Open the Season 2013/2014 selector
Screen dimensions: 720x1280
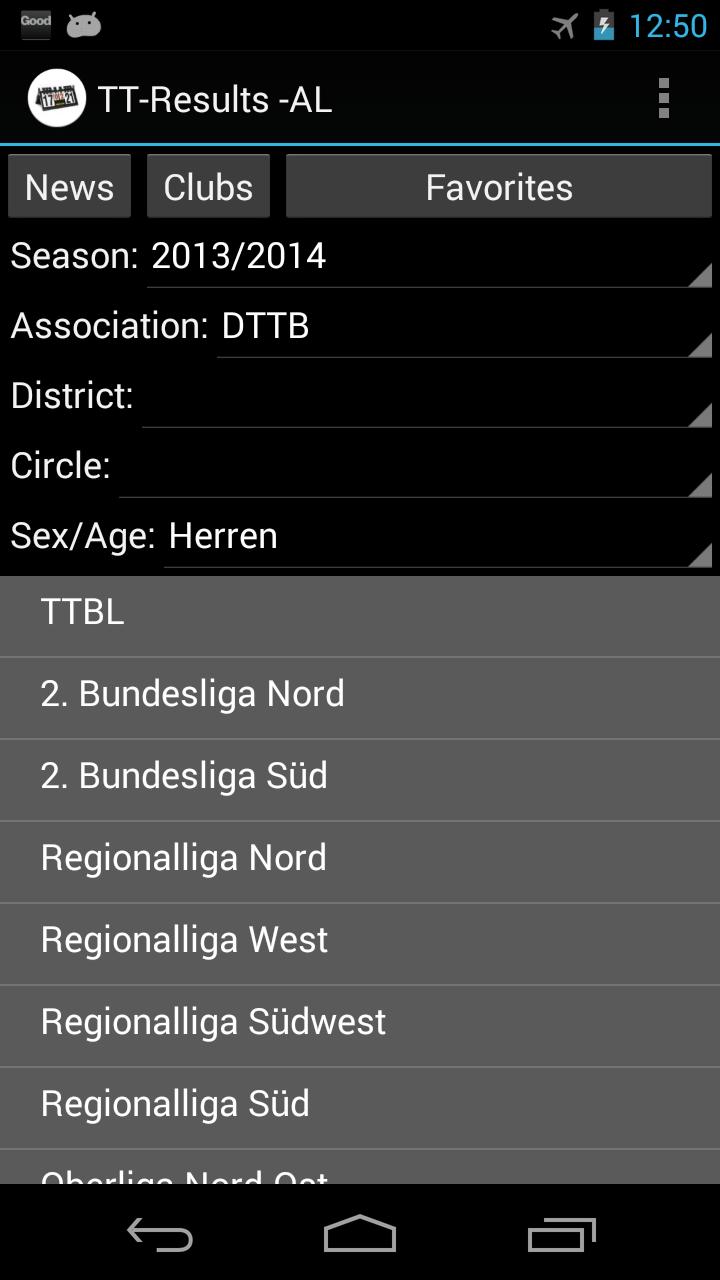(427, 256)
